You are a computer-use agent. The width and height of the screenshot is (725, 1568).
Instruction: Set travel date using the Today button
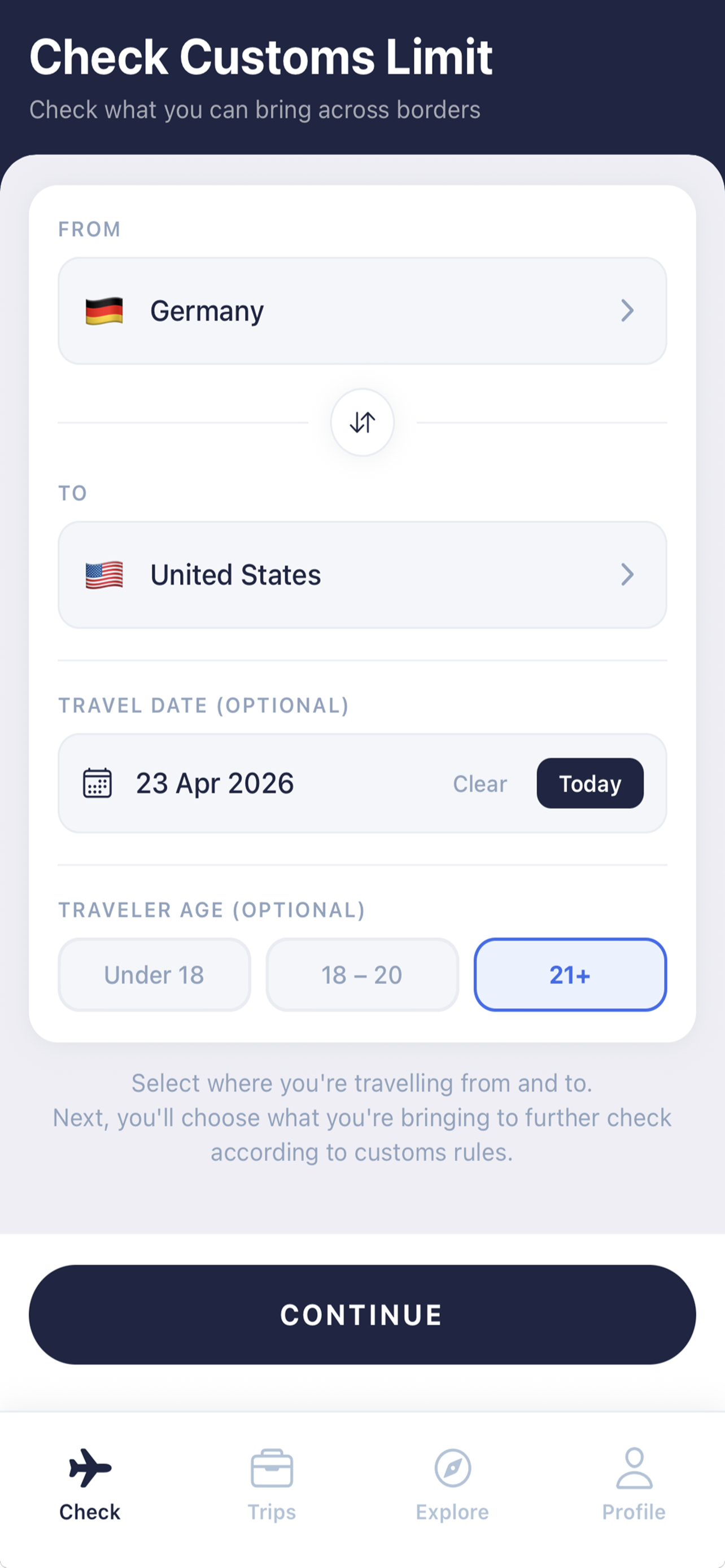pos(589,783)
